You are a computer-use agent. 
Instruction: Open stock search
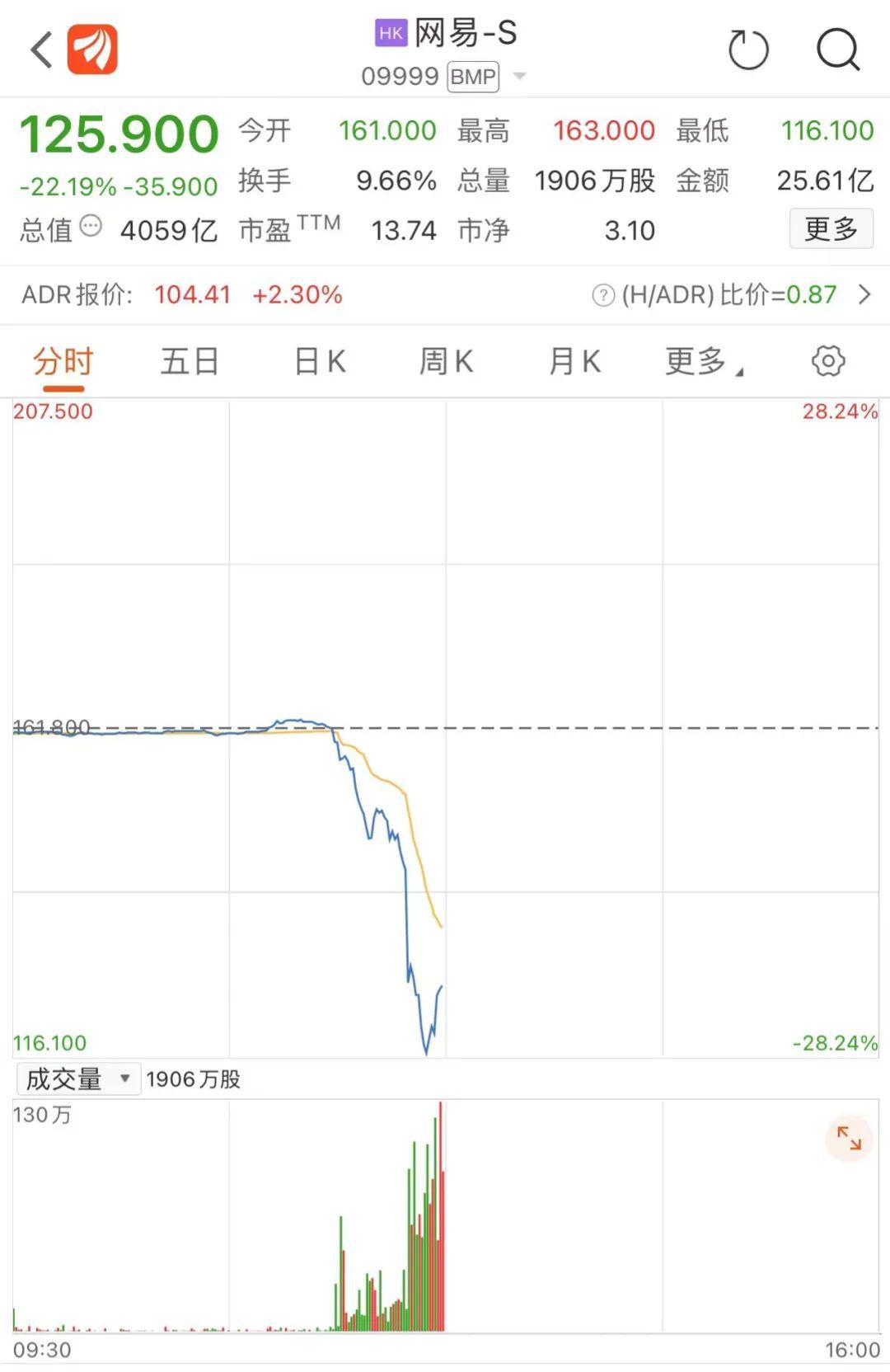(838, 49)
